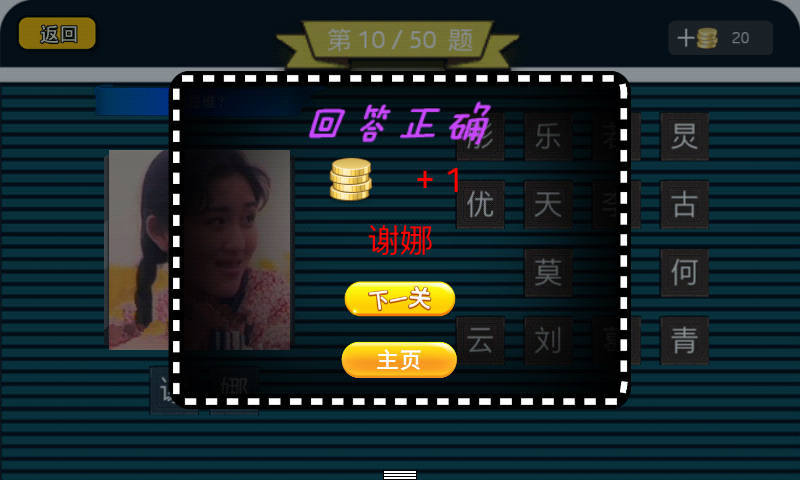The width and height of the screenshot is (800, 480).
Task: Tap the 返回 back button
Action: 58,34
